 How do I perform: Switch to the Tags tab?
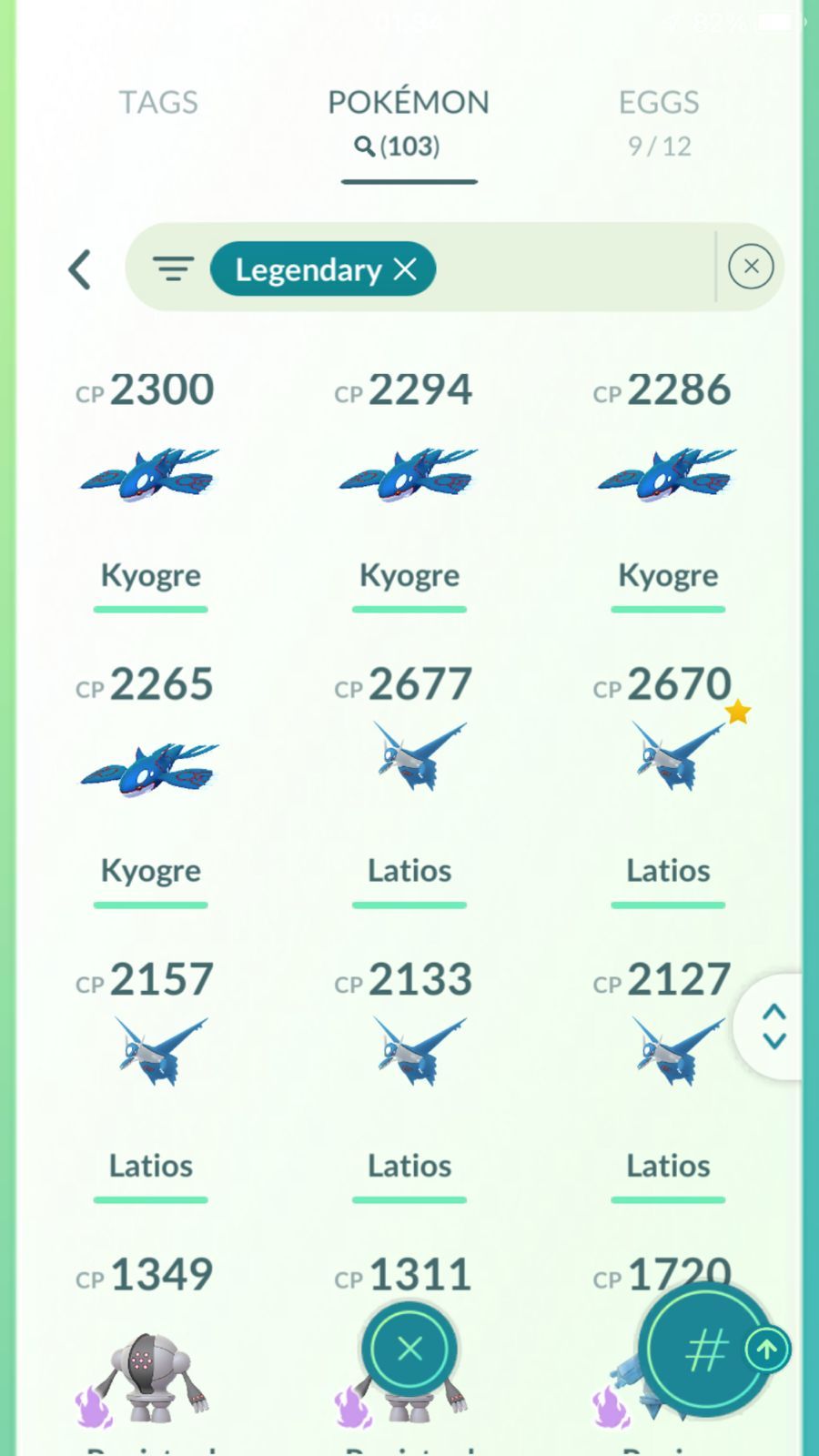(x=158, y=102)
